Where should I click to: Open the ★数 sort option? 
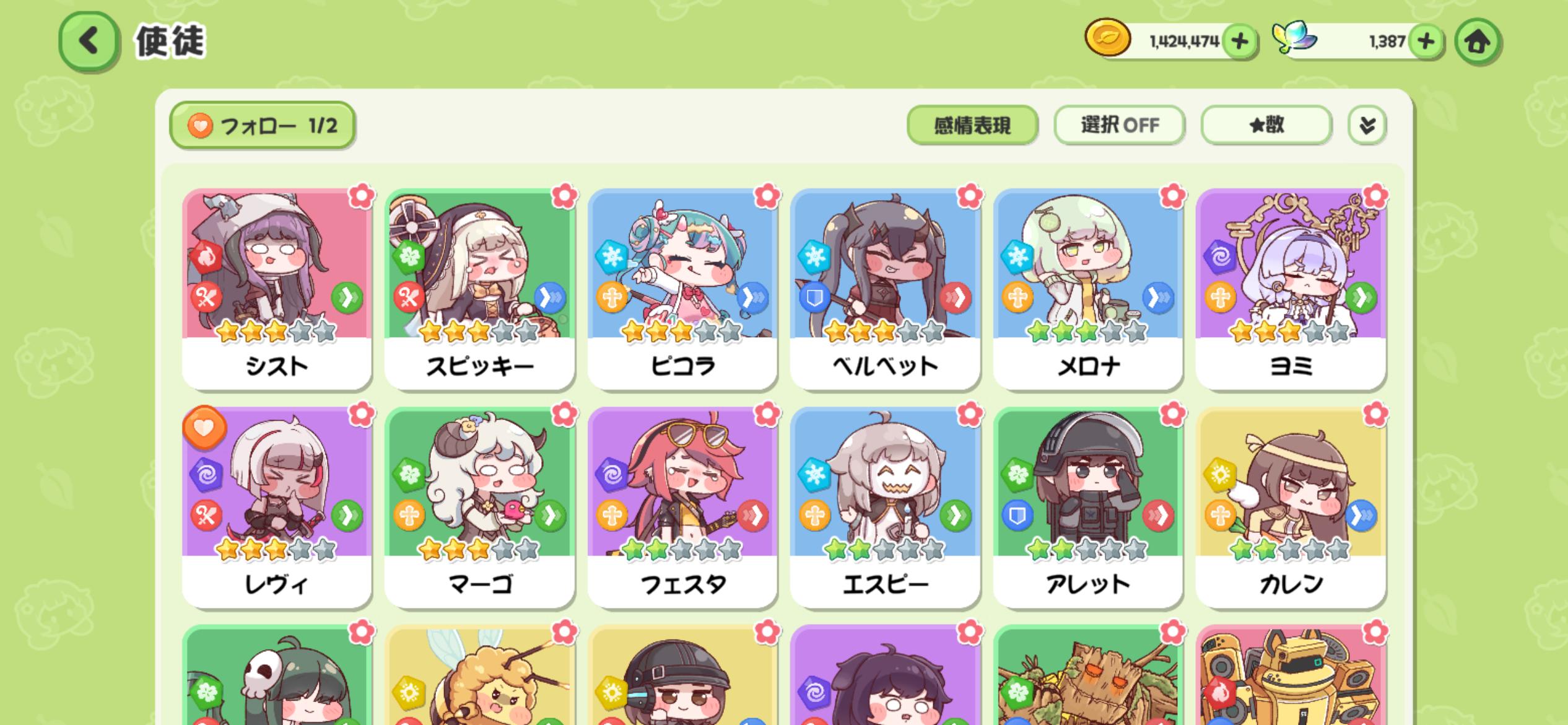[1266, 126]
